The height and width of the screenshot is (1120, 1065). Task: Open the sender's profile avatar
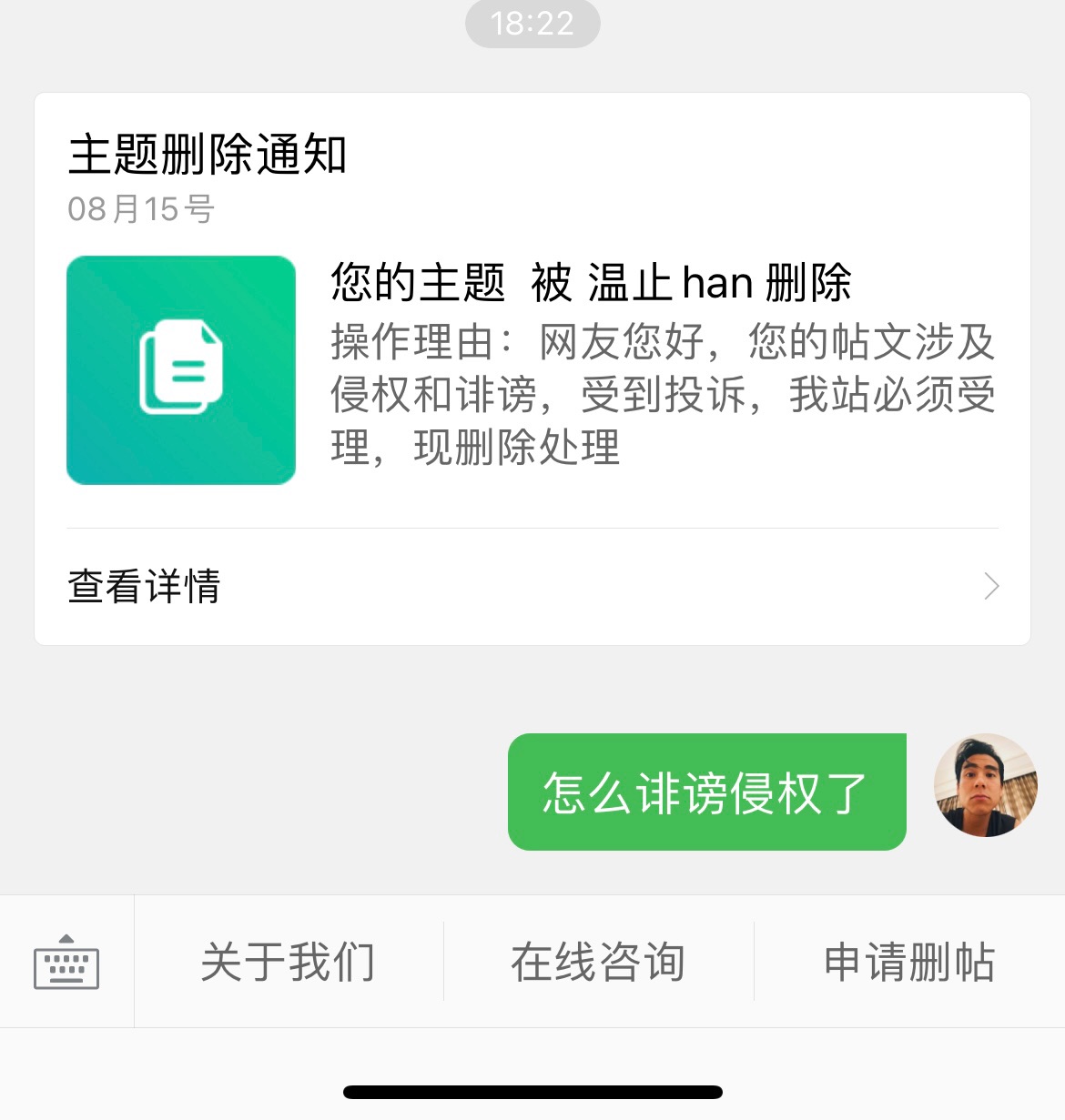click(985, 785)
